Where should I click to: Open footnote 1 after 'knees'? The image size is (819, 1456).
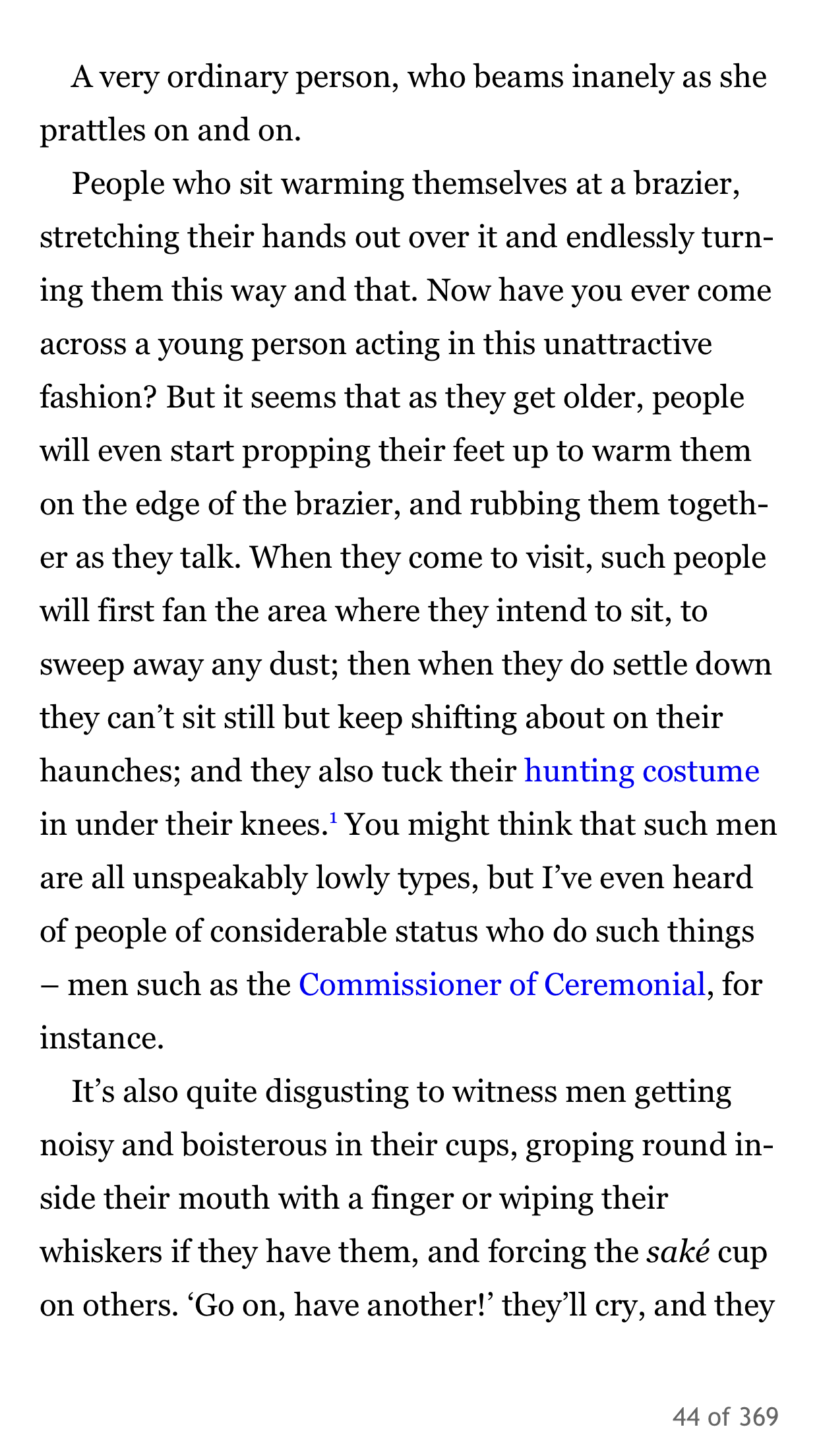(333, 818)
